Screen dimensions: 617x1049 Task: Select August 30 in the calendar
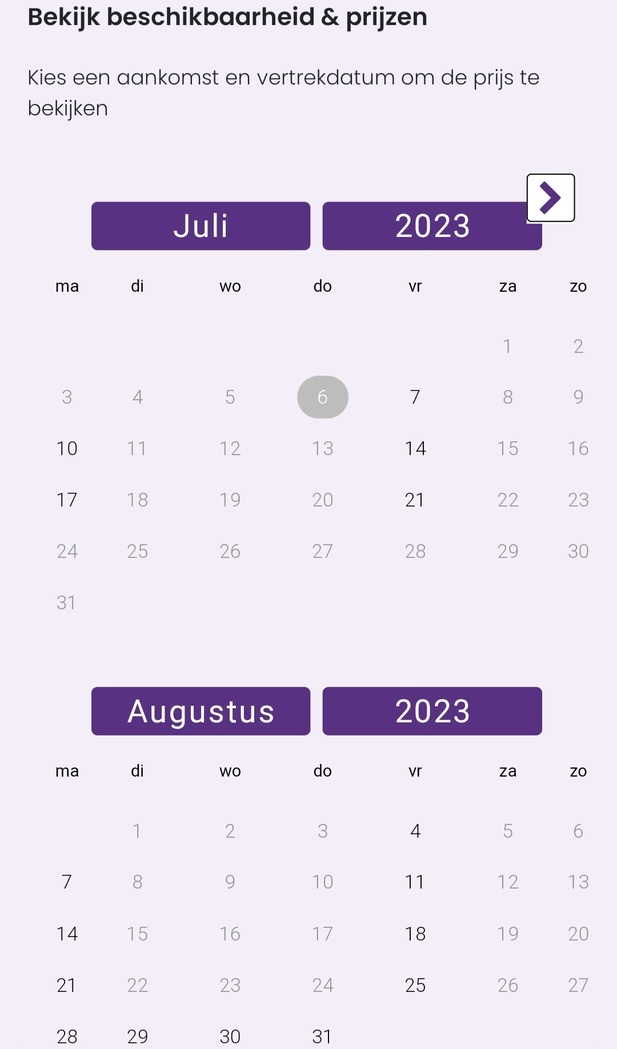(x=230, y=1036)
